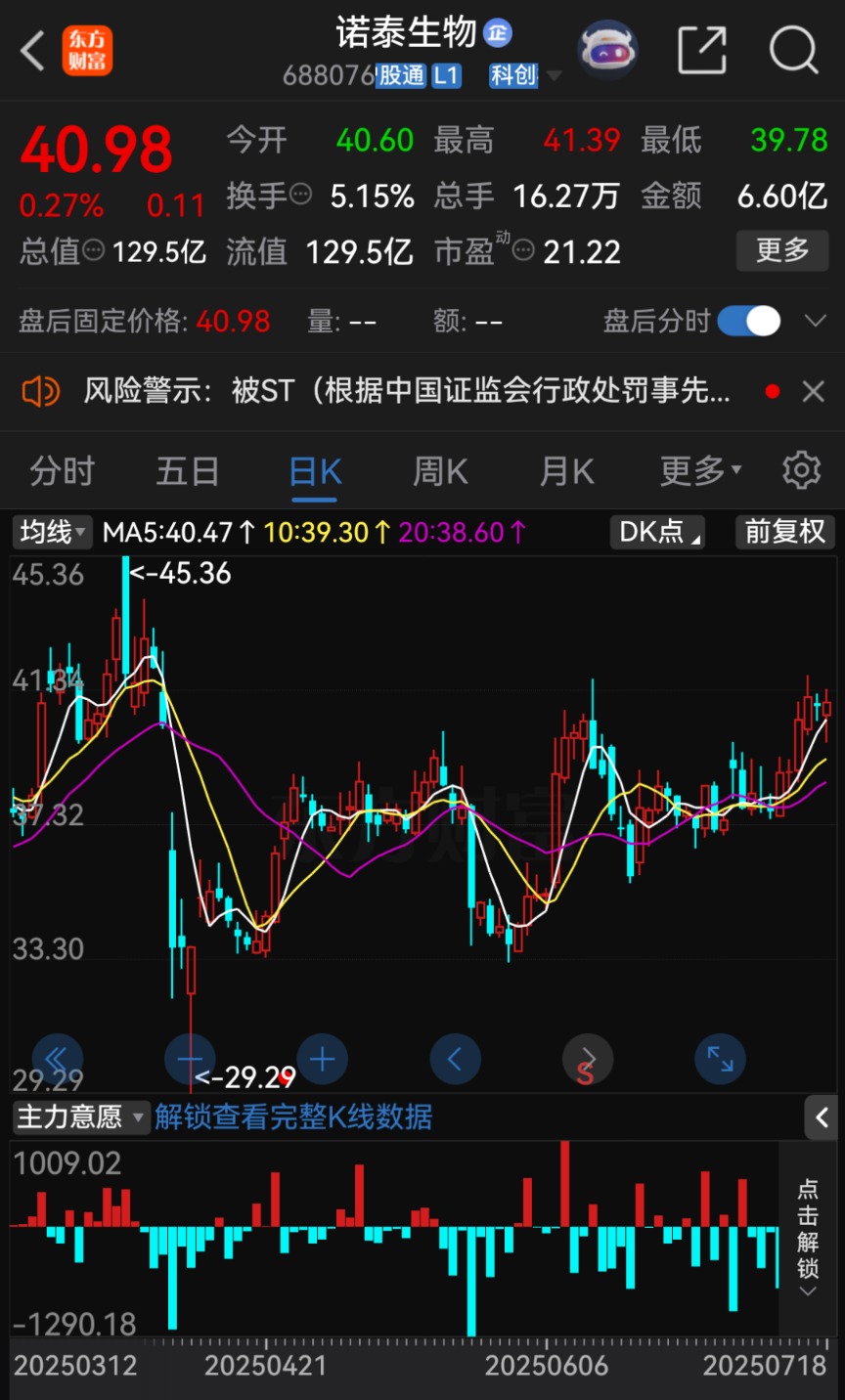Zoom in the K-line chart with plus

322,1059
